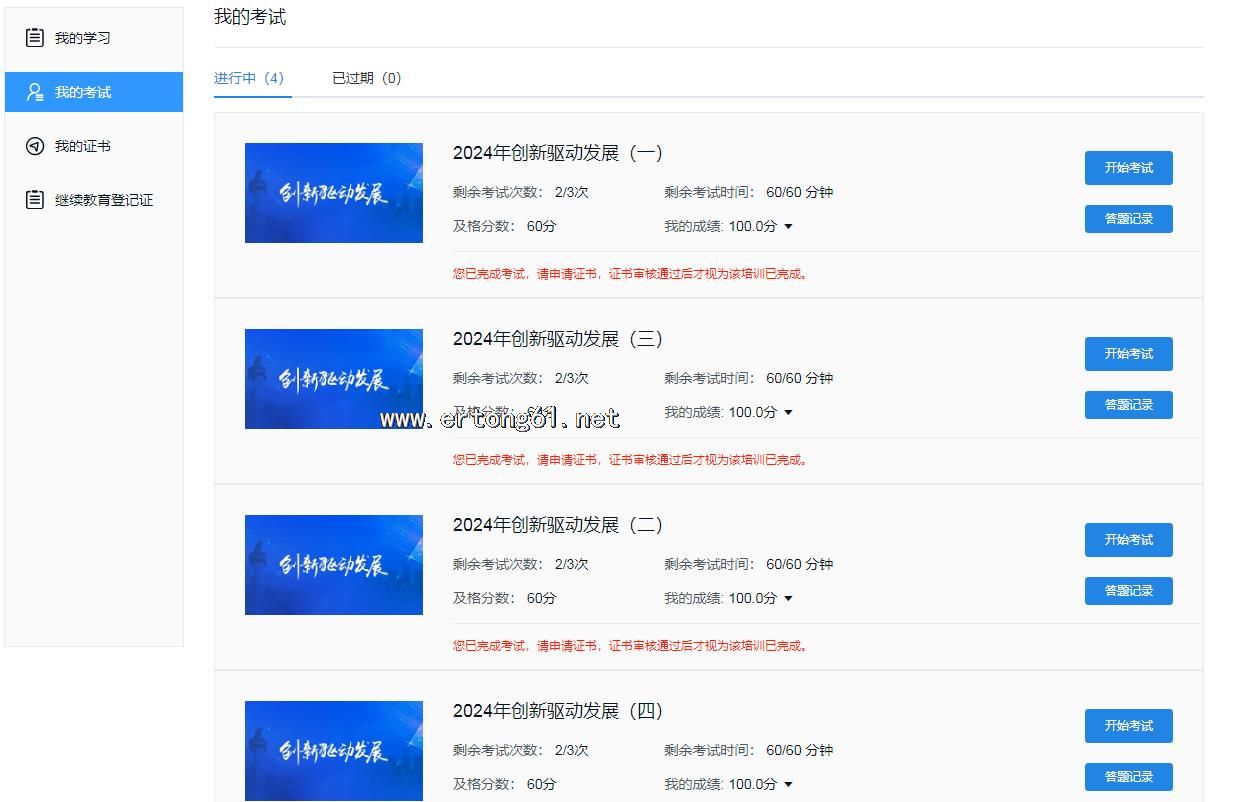This screenshot has height=802, width=1241.
Task: Begin exam 2024年创新驱动发展（二）
Action: [x=1128, y=540]
